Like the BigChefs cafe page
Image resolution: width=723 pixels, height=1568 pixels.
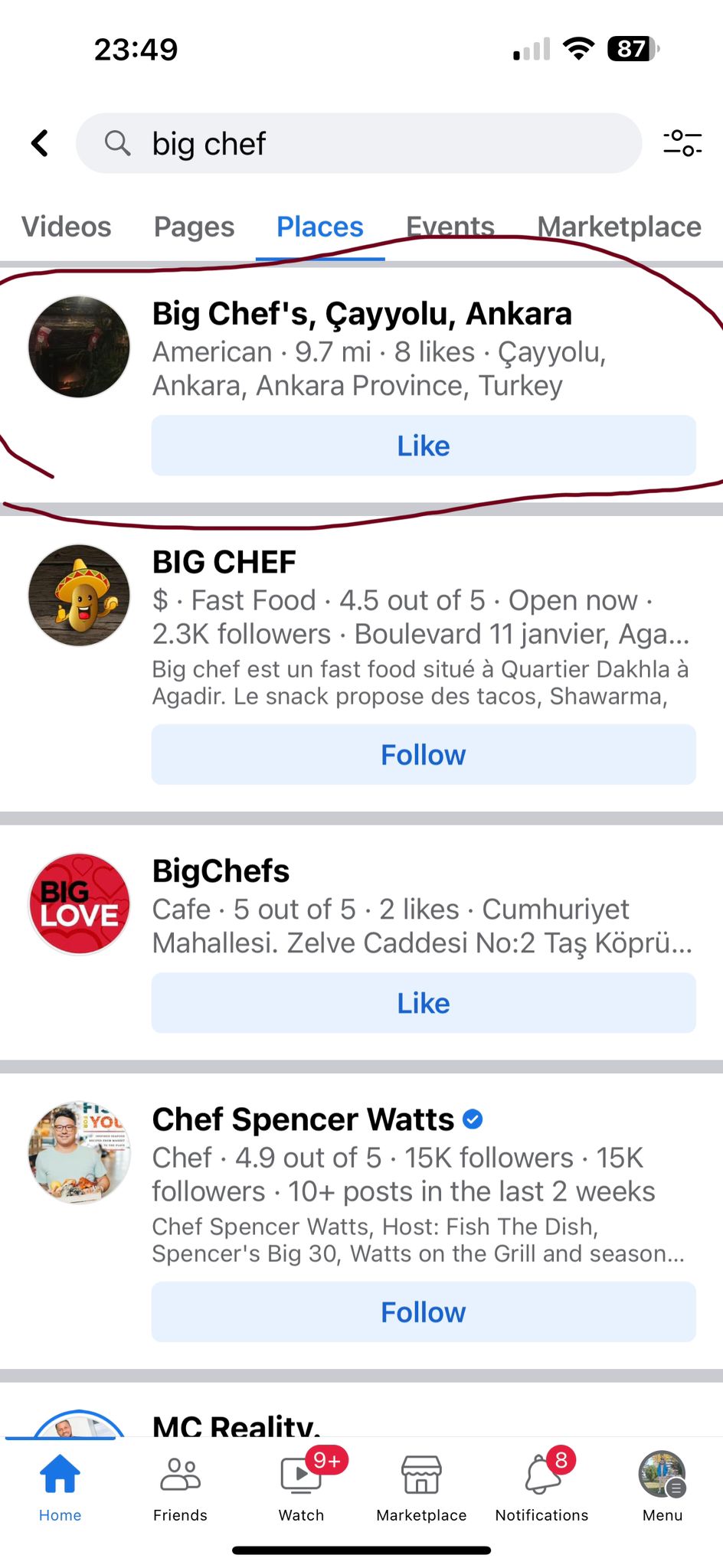(424, 1003)
